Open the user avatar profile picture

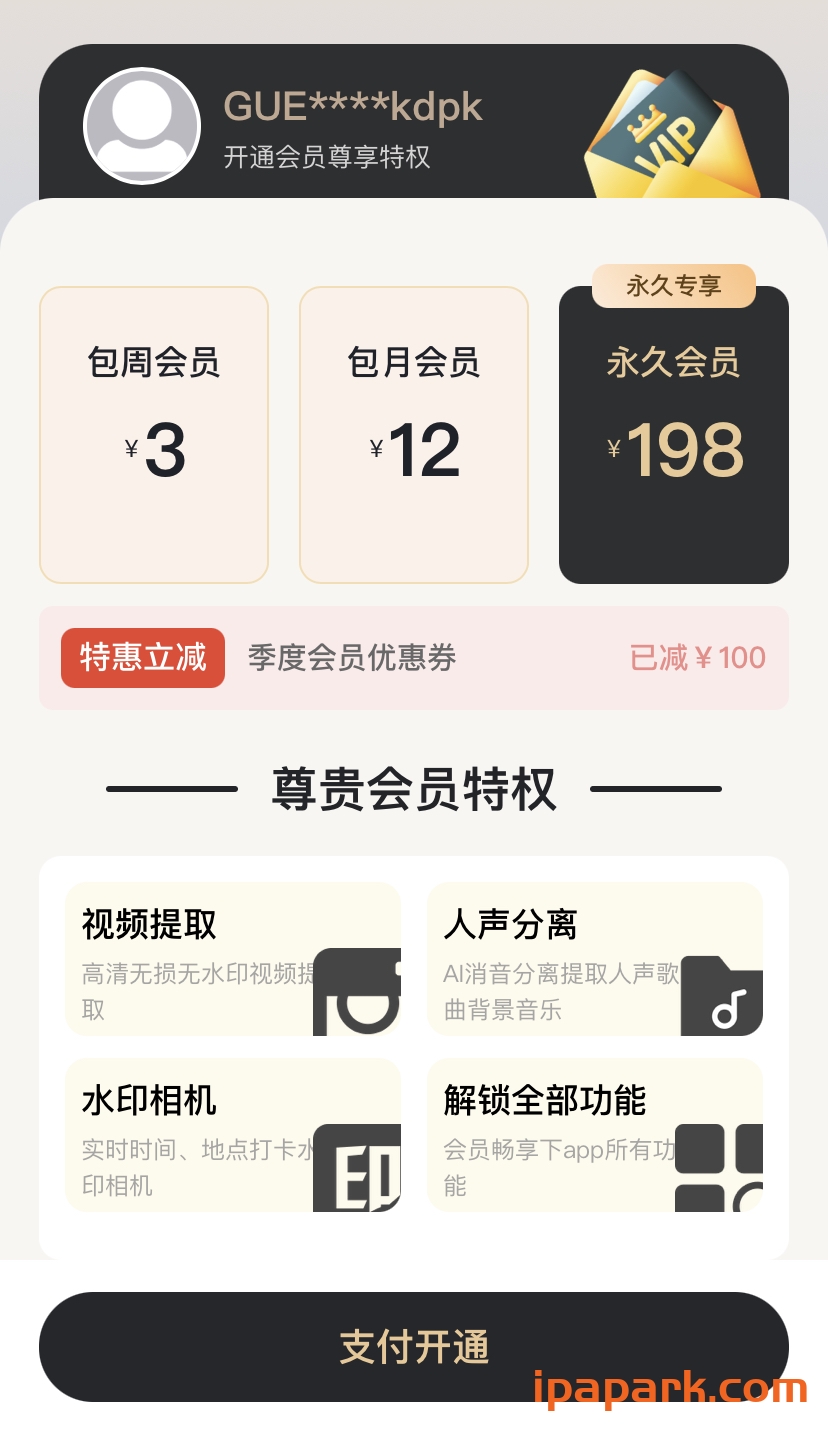pyautogui.click(x=141, y=126)
